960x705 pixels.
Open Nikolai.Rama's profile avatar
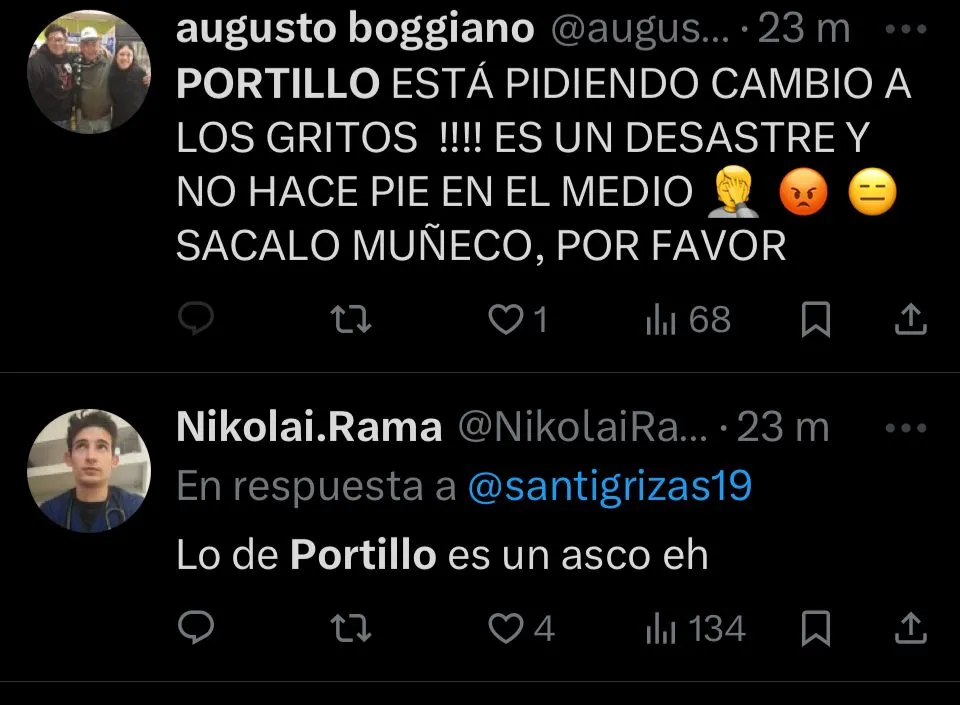click(88, 470)
